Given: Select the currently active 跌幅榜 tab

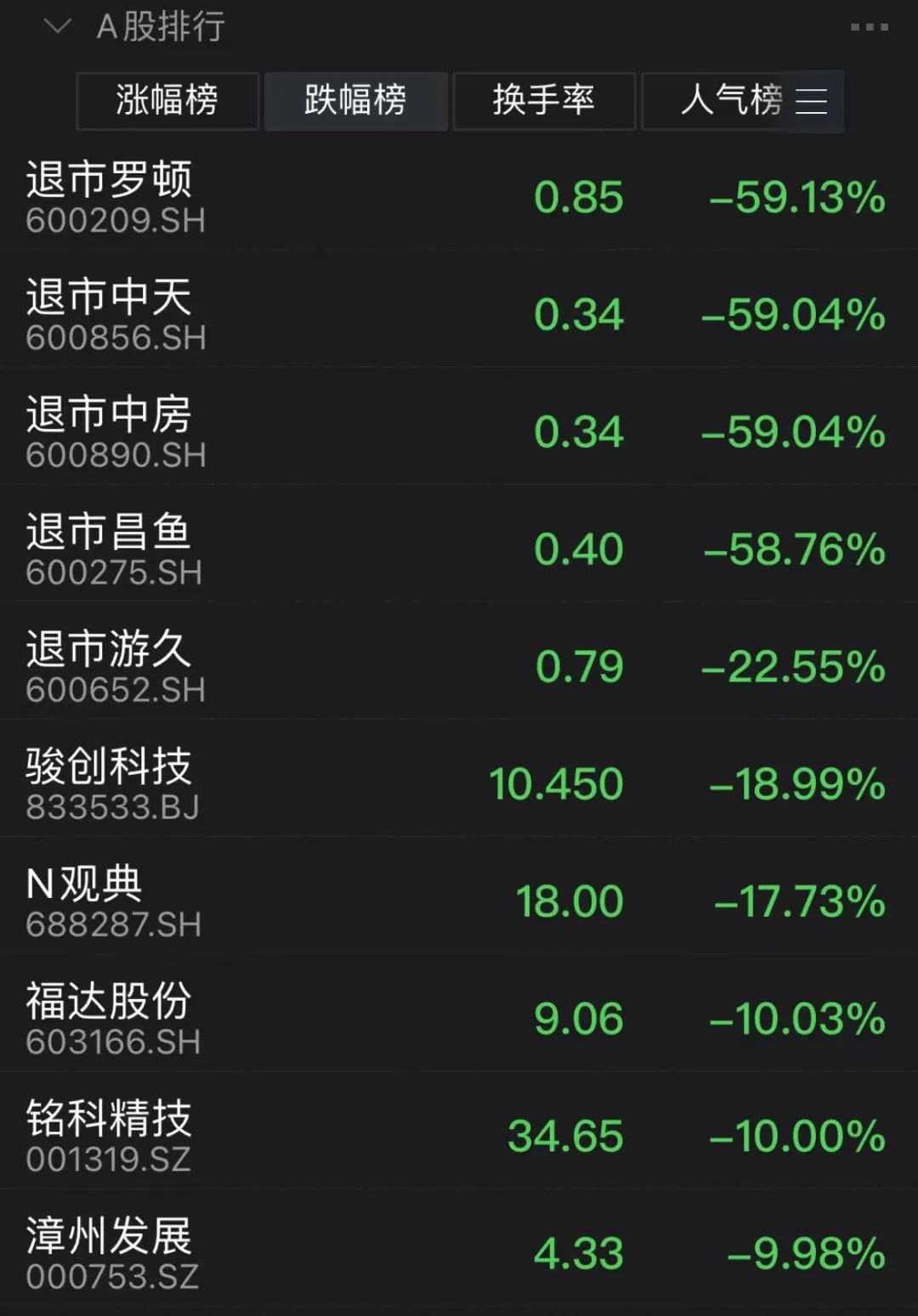Looking at the screenshot, I should (x=355, y=101).
